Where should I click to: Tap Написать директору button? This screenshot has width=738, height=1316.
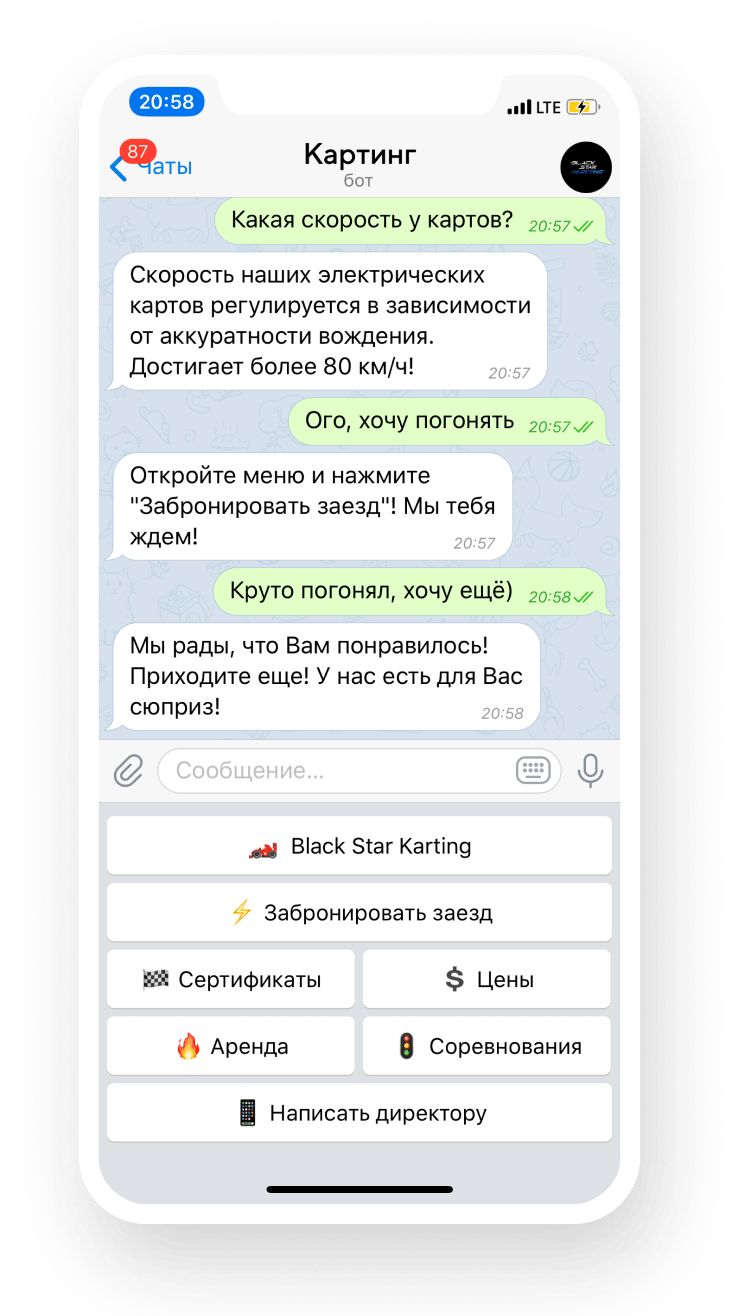point(359,1113)
